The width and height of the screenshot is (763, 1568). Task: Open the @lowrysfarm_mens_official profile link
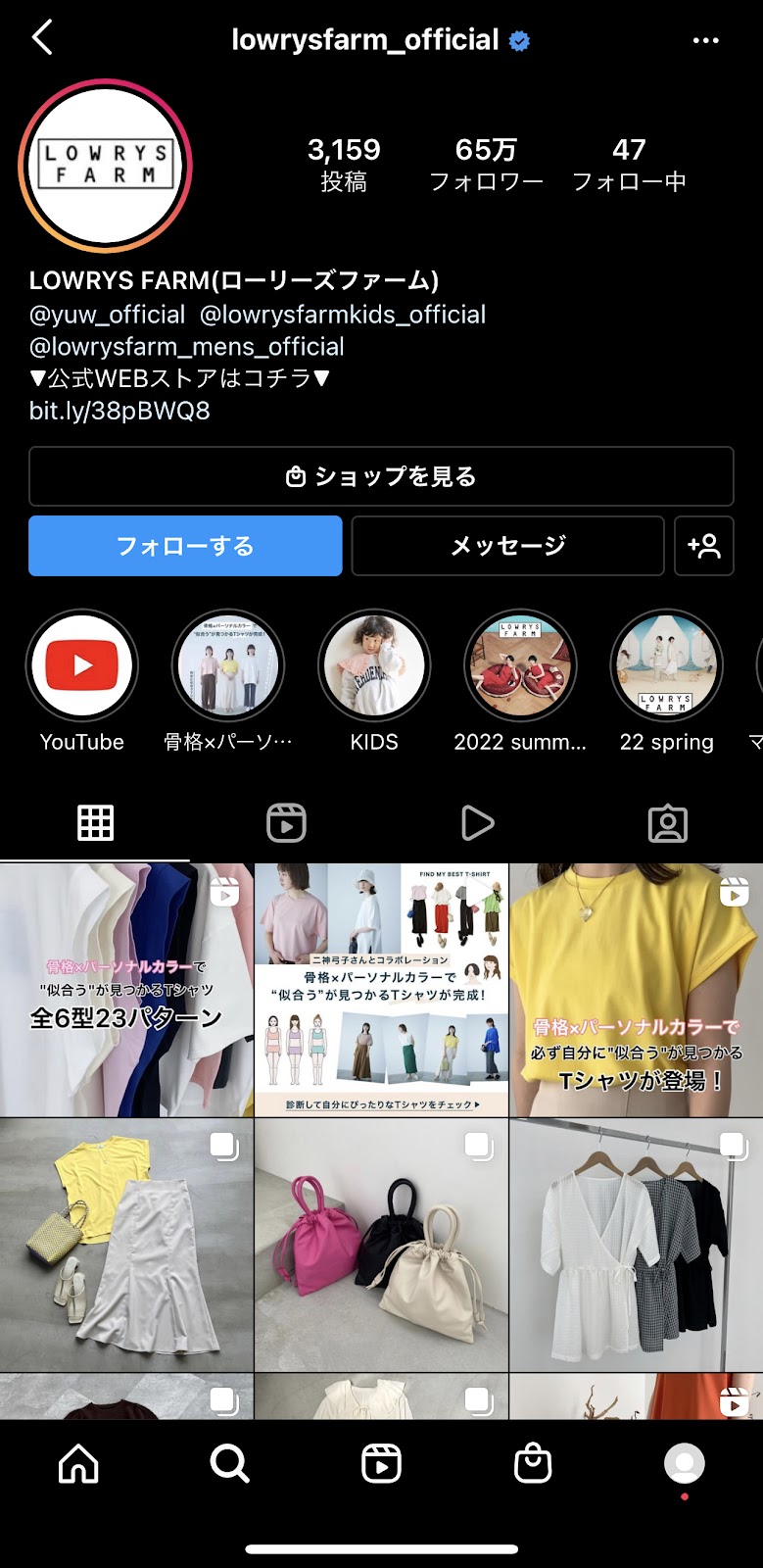(187, 346)
